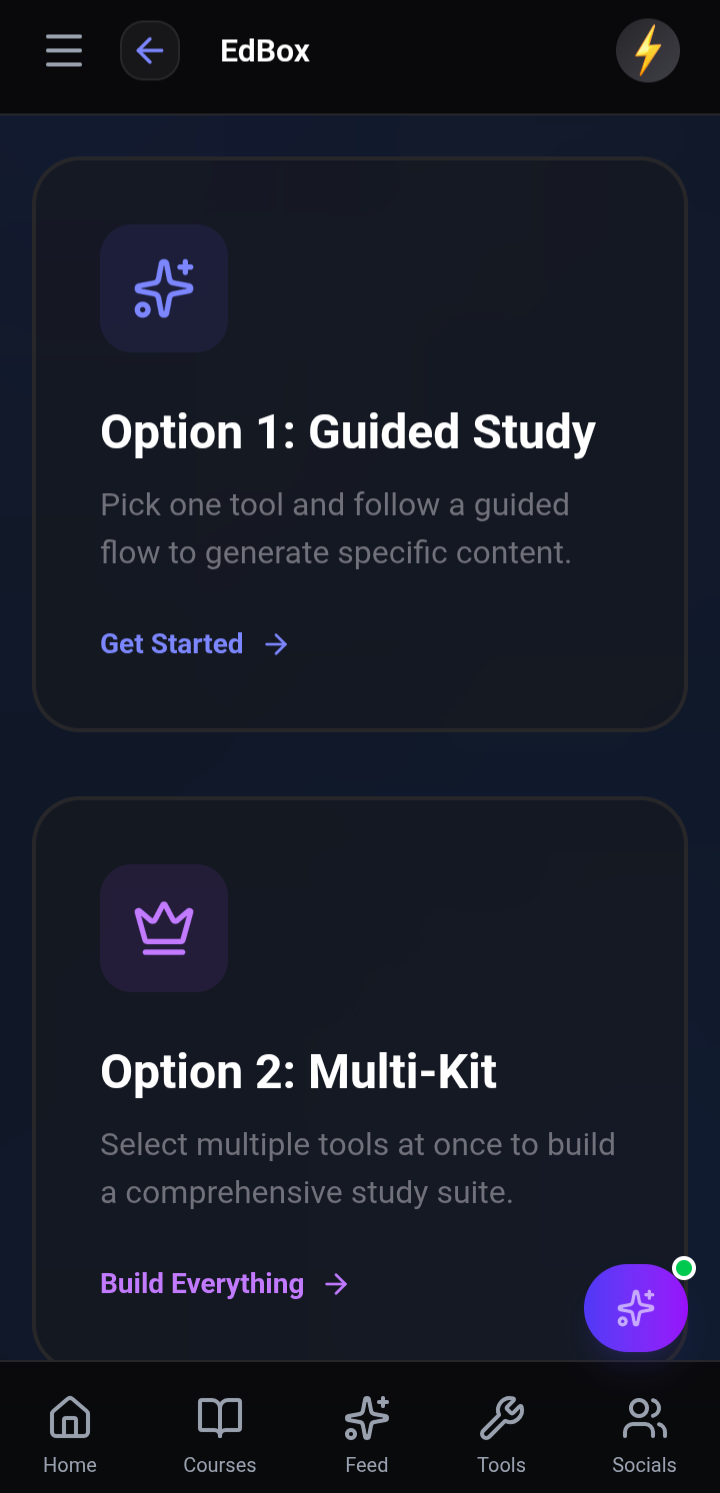Go back with the arrow button
Screen dimensions: 720x1493
click(150, 50)
